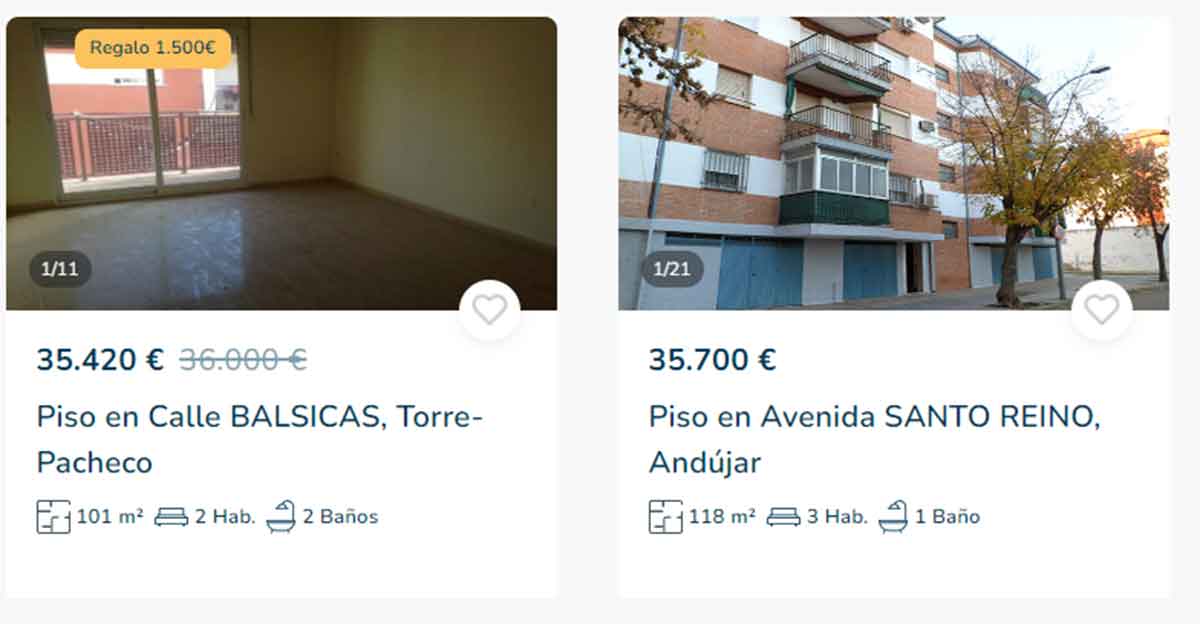Favorite the Calle BALSICAS listing with heart icon
This screenshot has width=1200, height=624.
[x=490, y=310]
